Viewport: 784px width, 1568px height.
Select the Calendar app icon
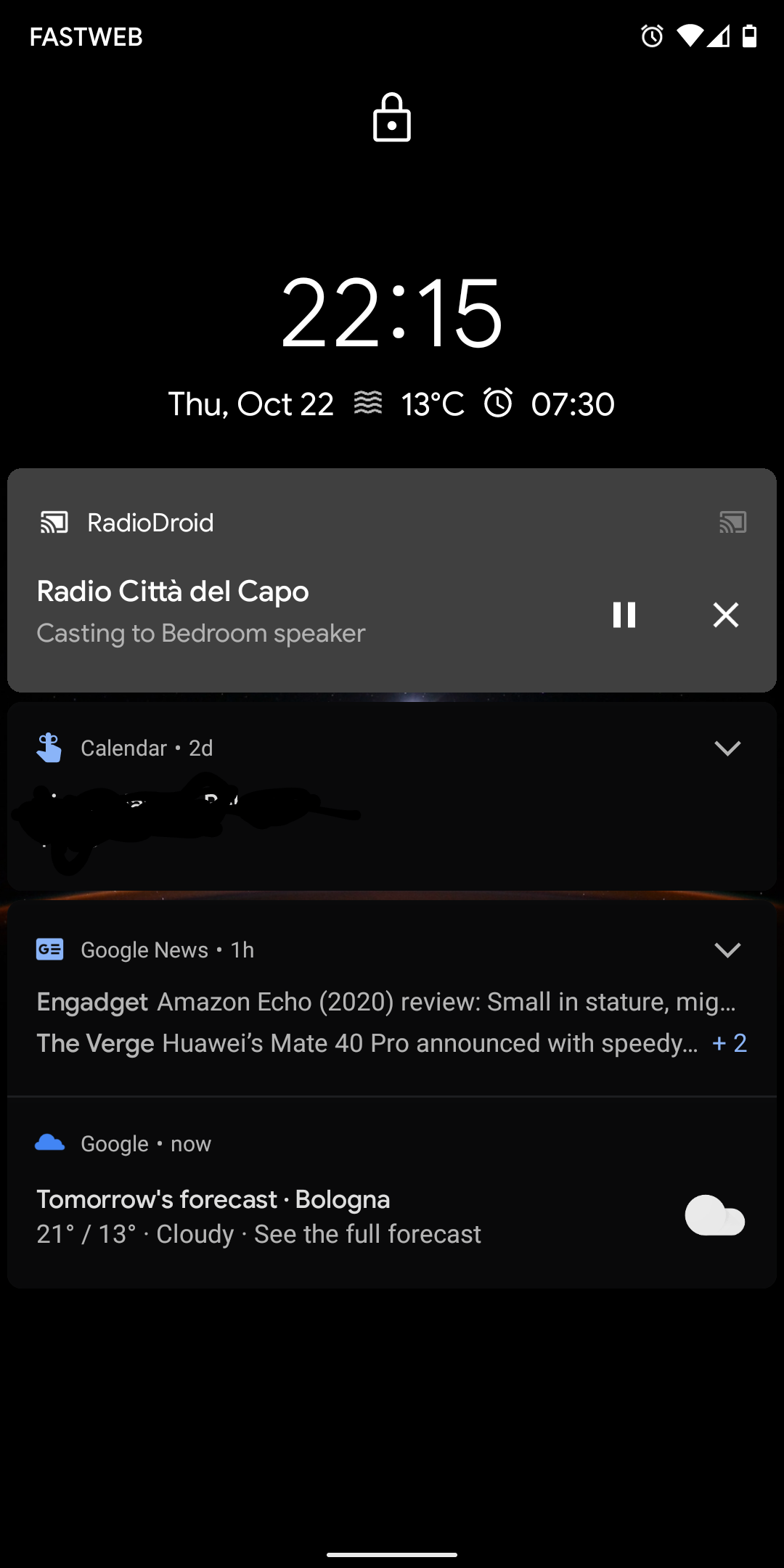[49, 747]
